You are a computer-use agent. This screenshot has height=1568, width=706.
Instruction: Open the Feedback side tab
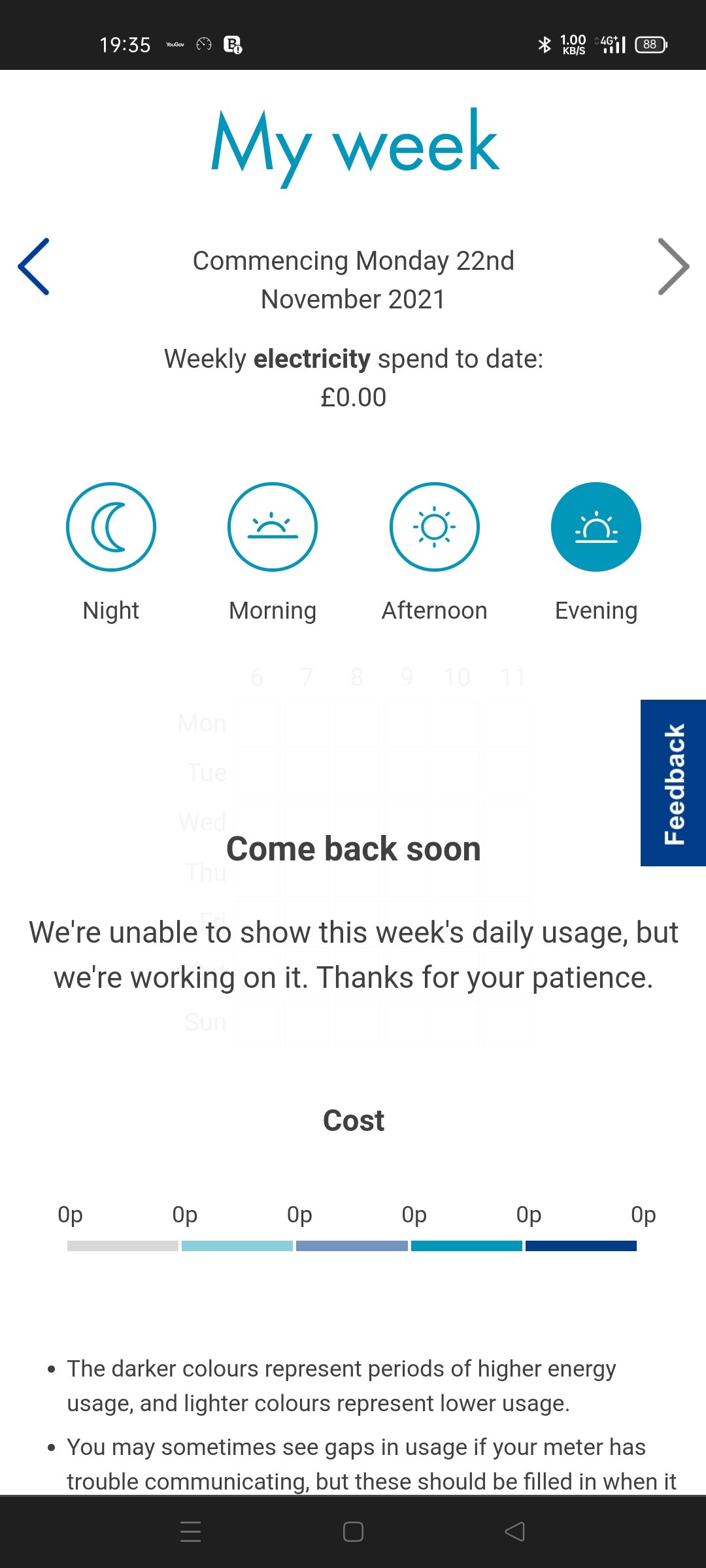(x=674, y=783)
